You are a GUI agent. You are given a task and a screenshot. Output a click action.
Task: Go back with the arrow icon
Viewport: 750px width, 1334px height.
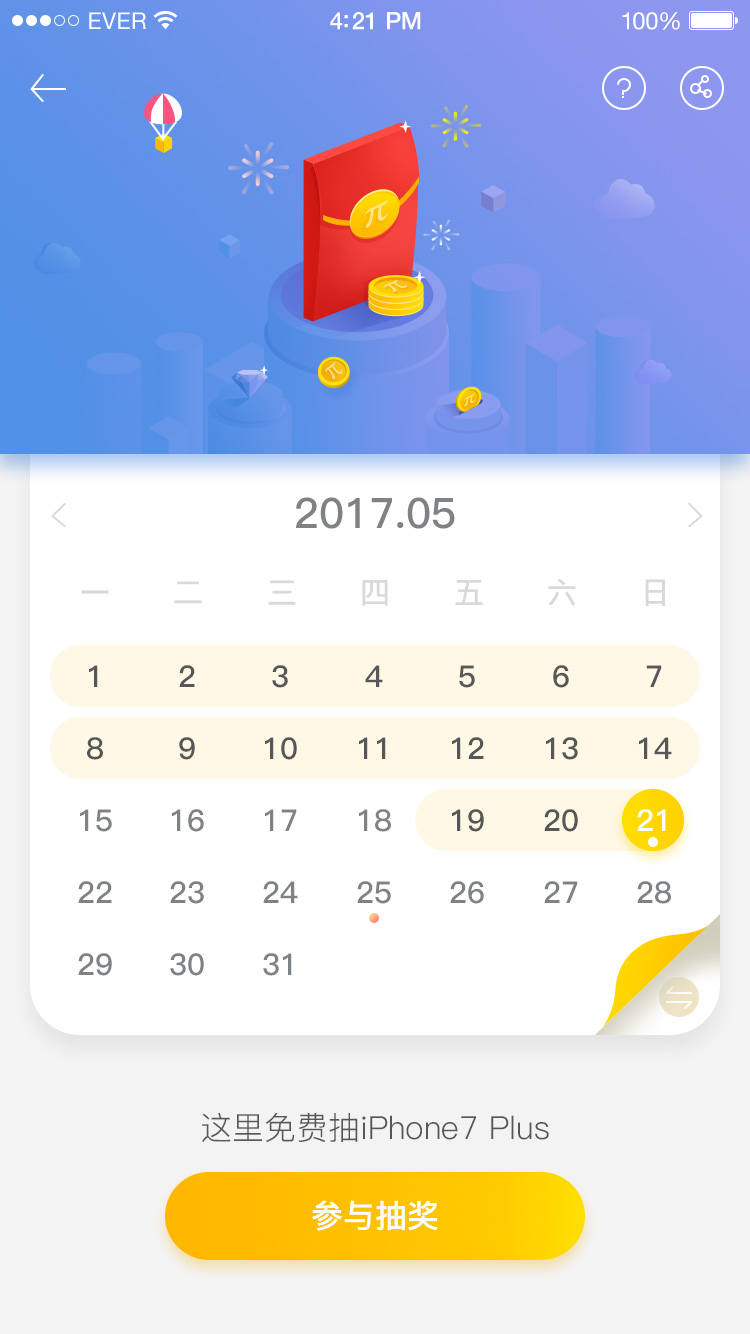point(48,88)
